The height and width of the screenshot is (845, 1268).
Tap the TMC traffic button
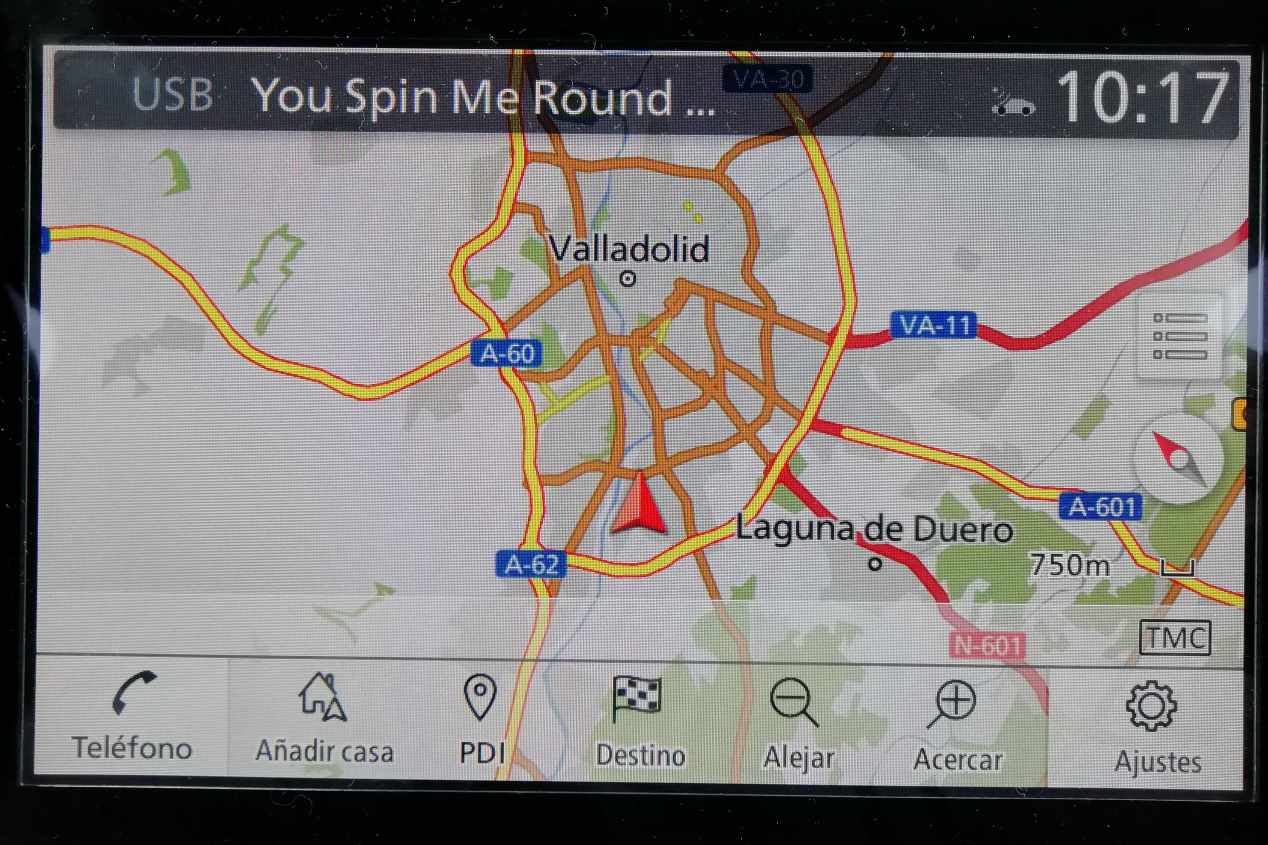tap(1175, 637)
